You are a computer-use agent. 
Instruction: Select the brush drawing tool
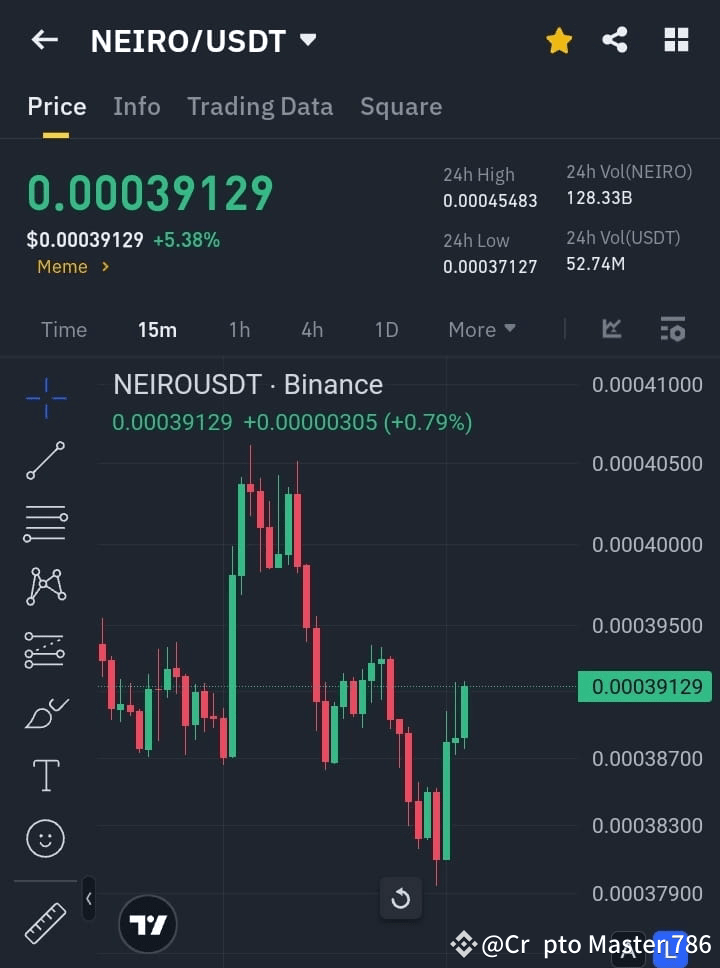(45, 712)
